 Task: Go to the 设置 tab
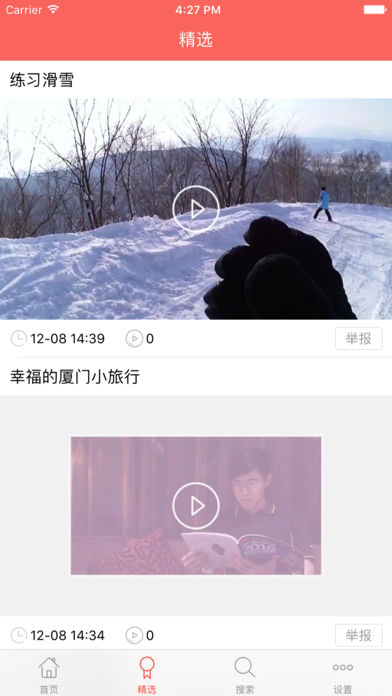343,675
